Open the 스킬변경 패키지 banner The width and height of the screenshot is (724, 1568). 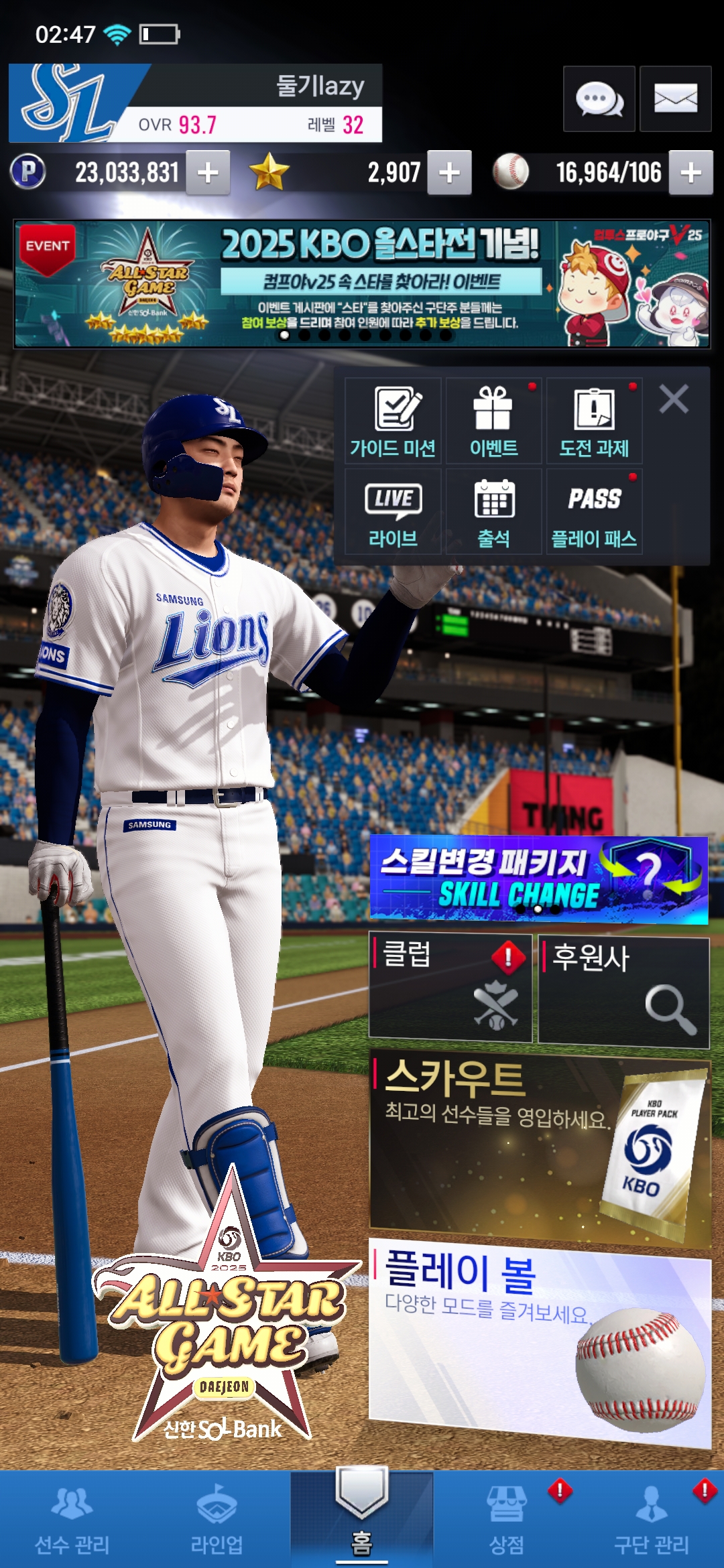point(539,879)
